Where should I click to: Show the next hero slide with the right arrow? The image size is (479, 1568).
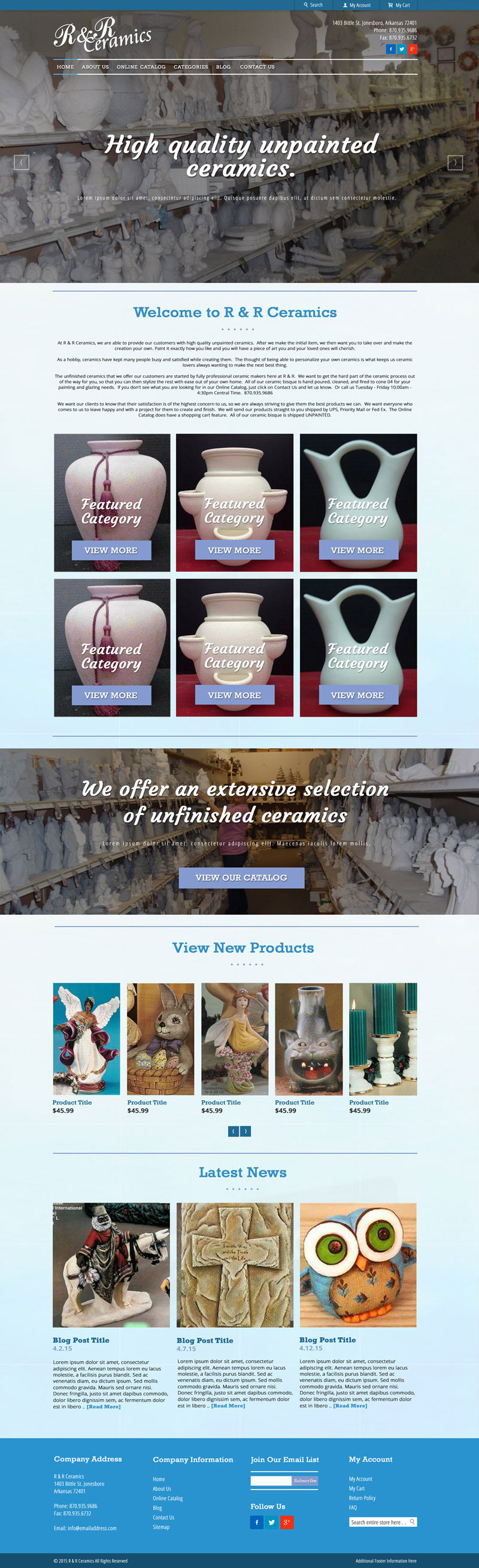pyautogui.click(x=454, y=162)
